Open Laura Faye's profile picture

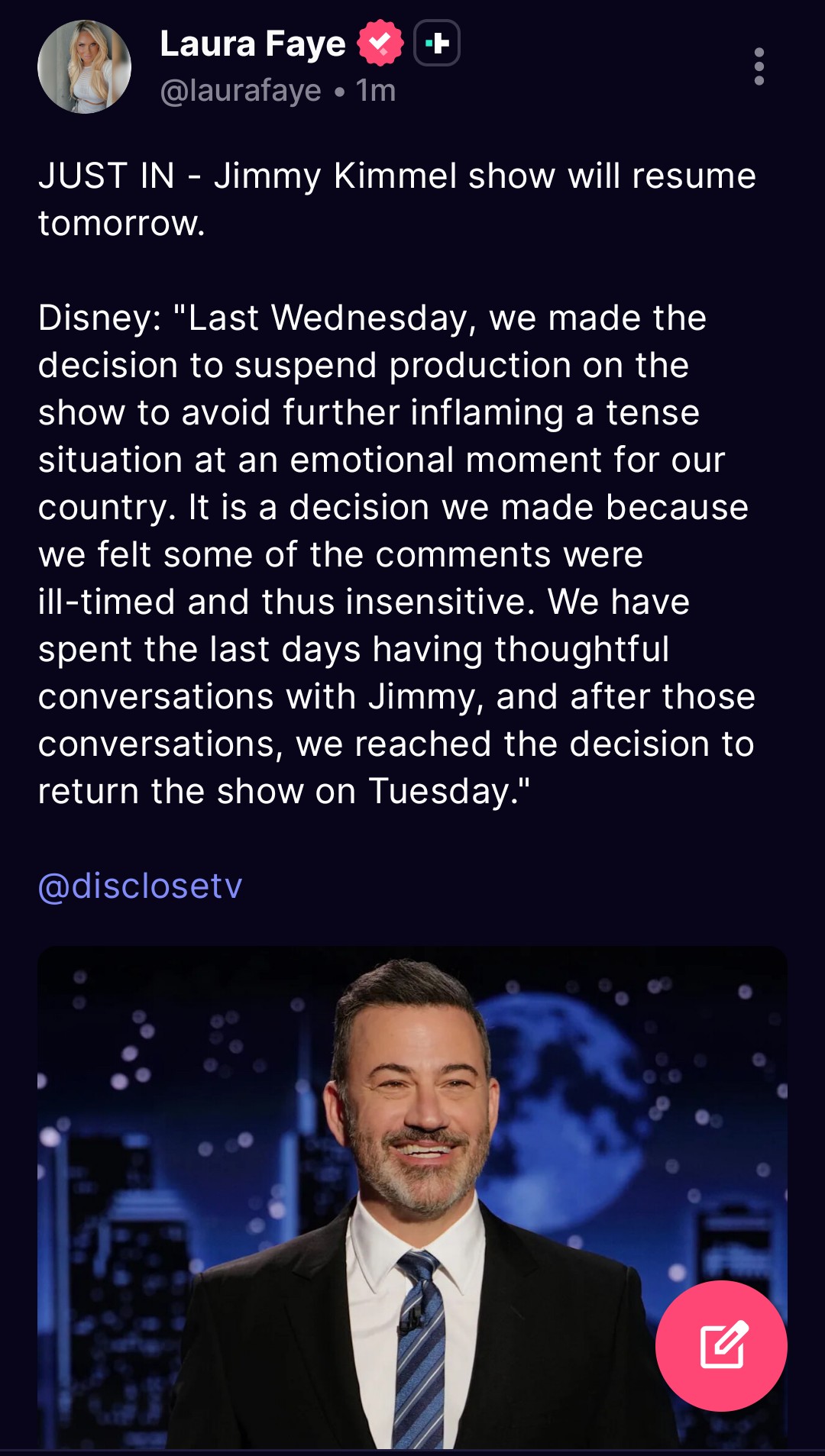pos(84,67)
